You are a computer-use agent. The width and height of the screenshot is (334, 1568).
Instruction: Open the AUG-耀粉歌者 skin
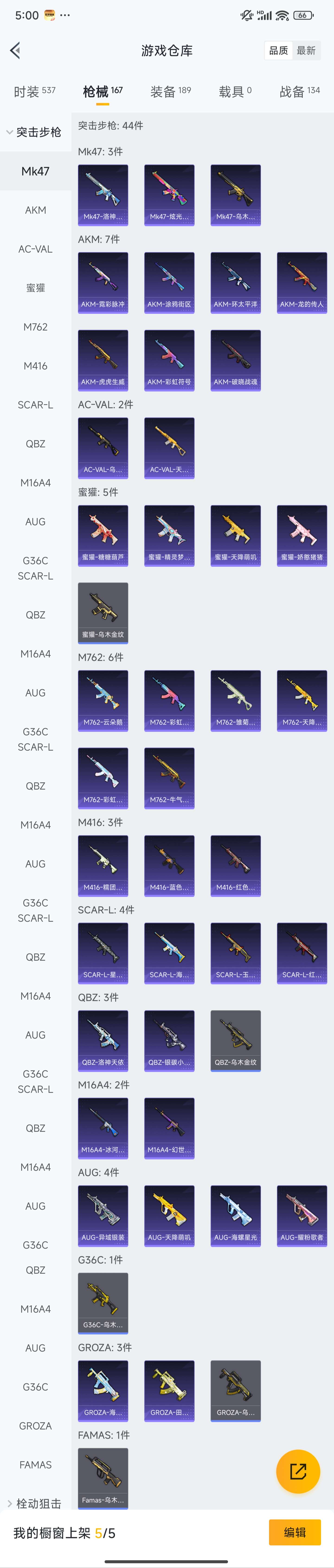point(302,1215)
